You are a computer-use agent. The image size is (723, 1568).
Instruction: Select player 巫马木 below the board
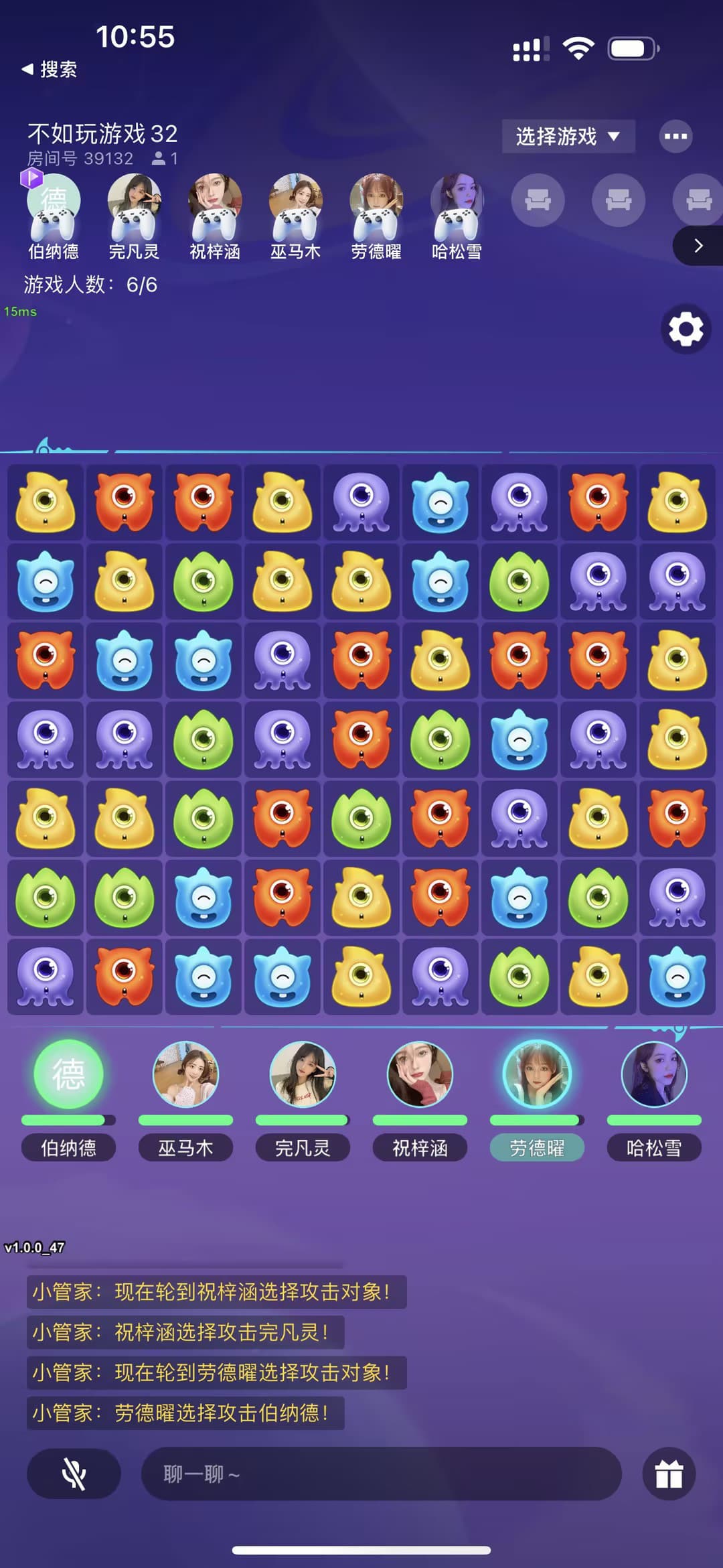185,1074
